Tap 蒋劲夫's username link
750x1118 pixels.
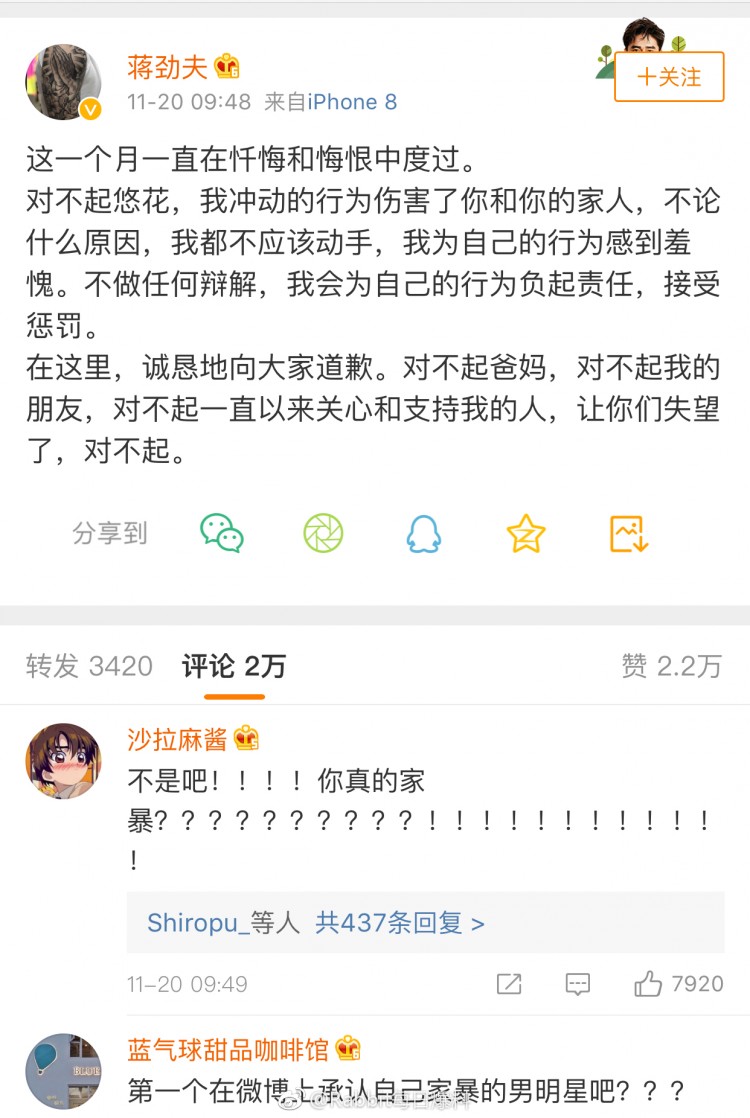click(x=168, y=66)
